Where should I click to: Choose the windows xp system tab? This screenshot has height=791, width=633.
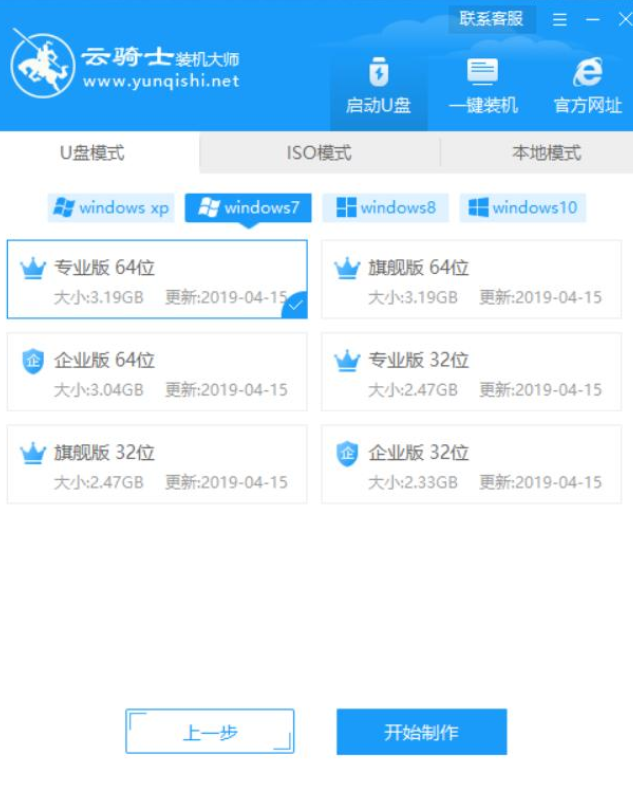[x=111, y=208]
